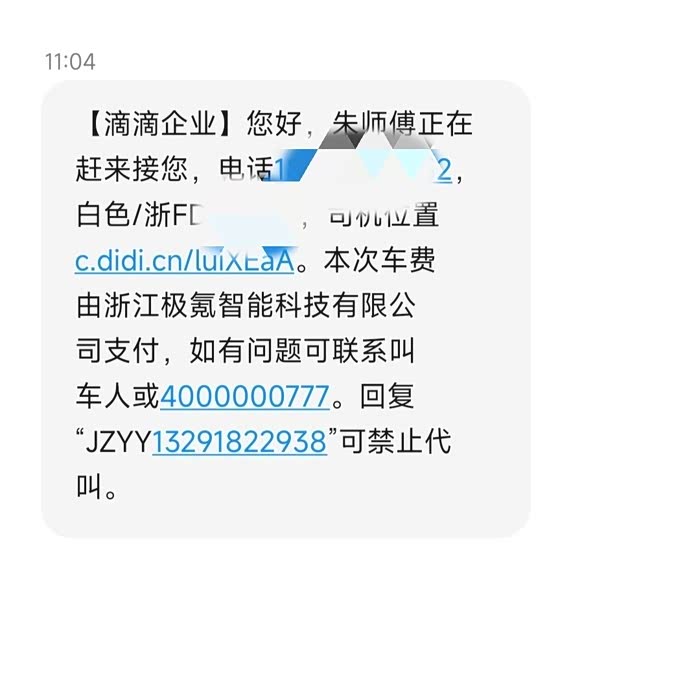This screenshot has height=700, width=700.
Task: Open the c.didi.cn driver location link
Action: tap(184, 261)
